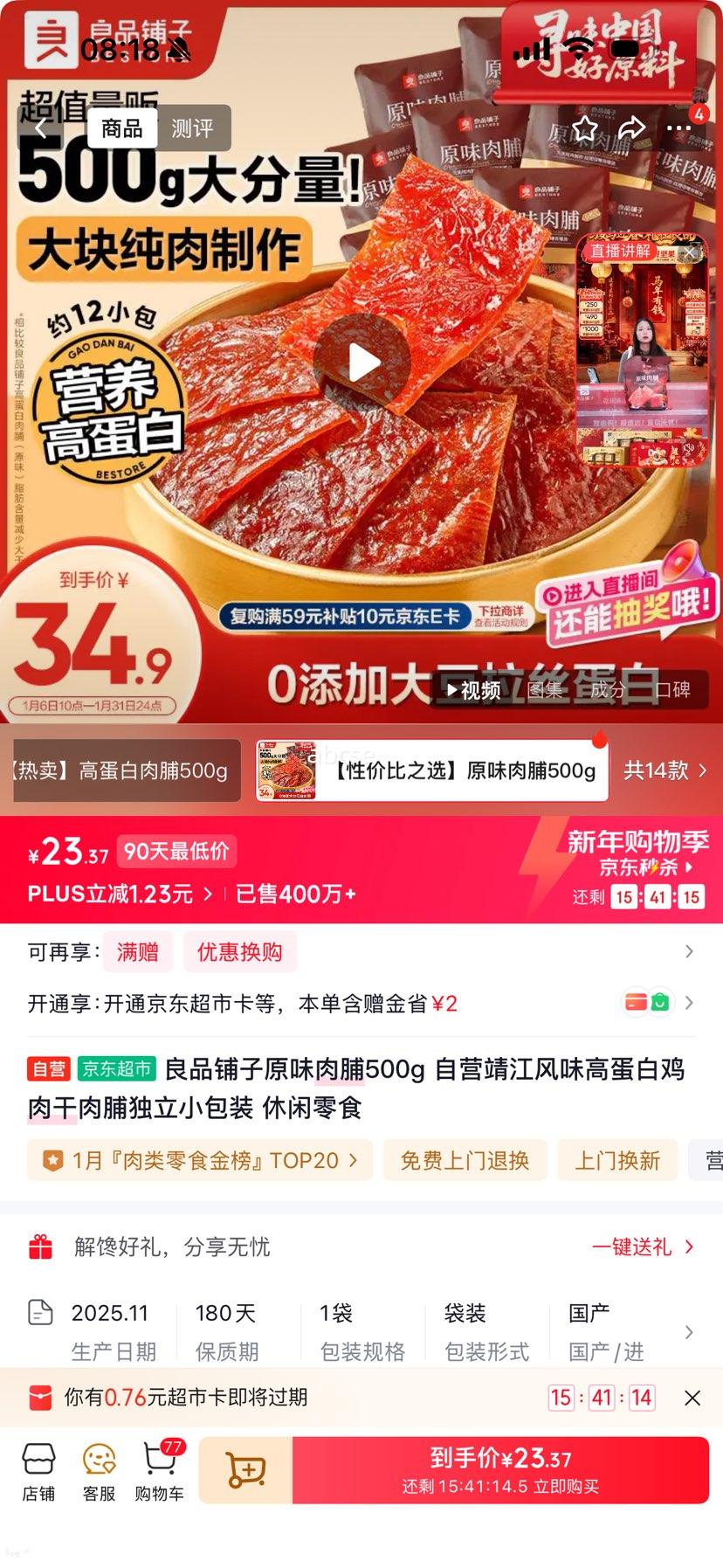
Task: Navigate back using the back arrow
Action: pos(41,128)
